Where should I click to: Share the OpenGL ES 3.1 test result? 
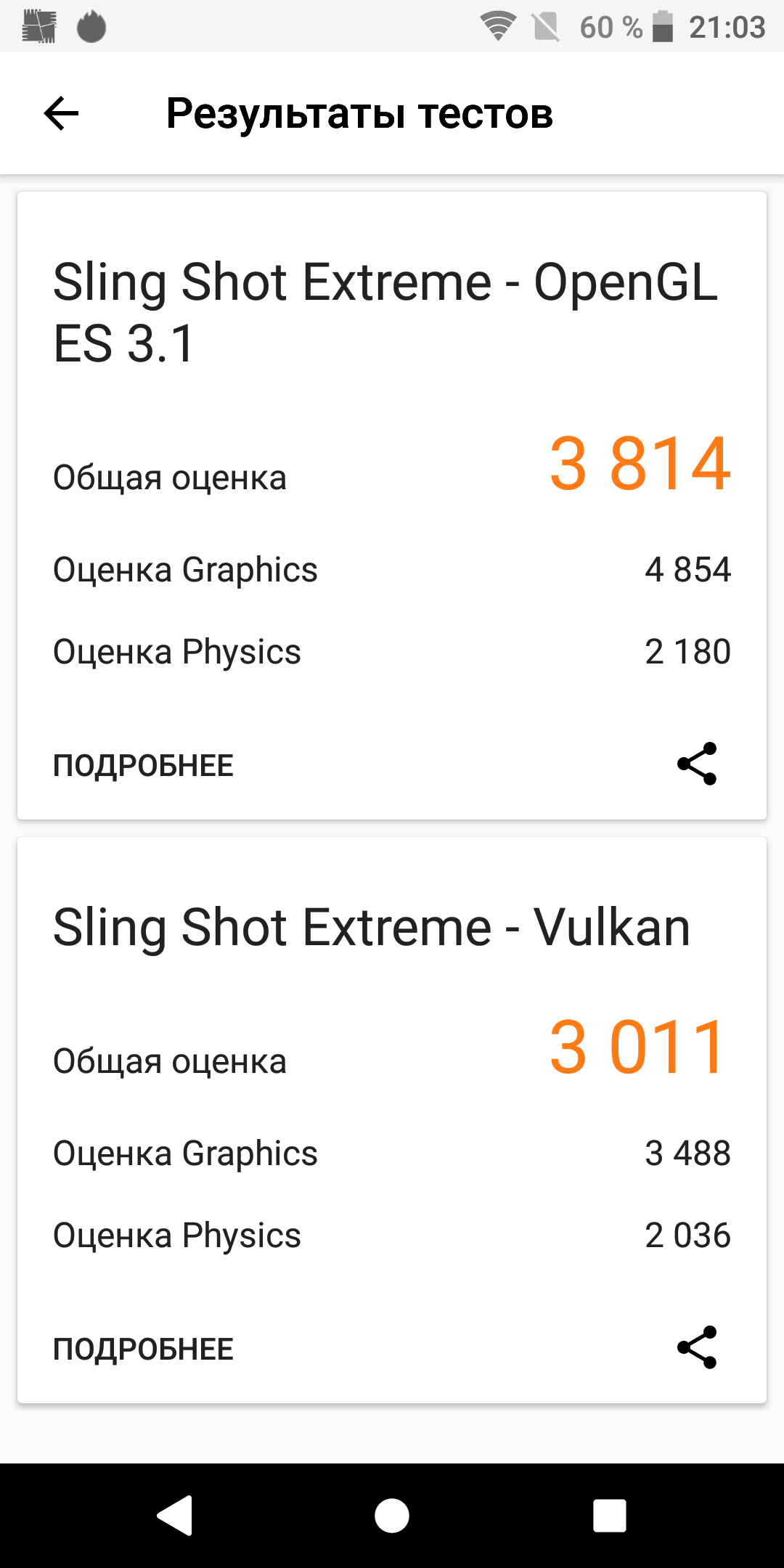[x=697, y=764]
